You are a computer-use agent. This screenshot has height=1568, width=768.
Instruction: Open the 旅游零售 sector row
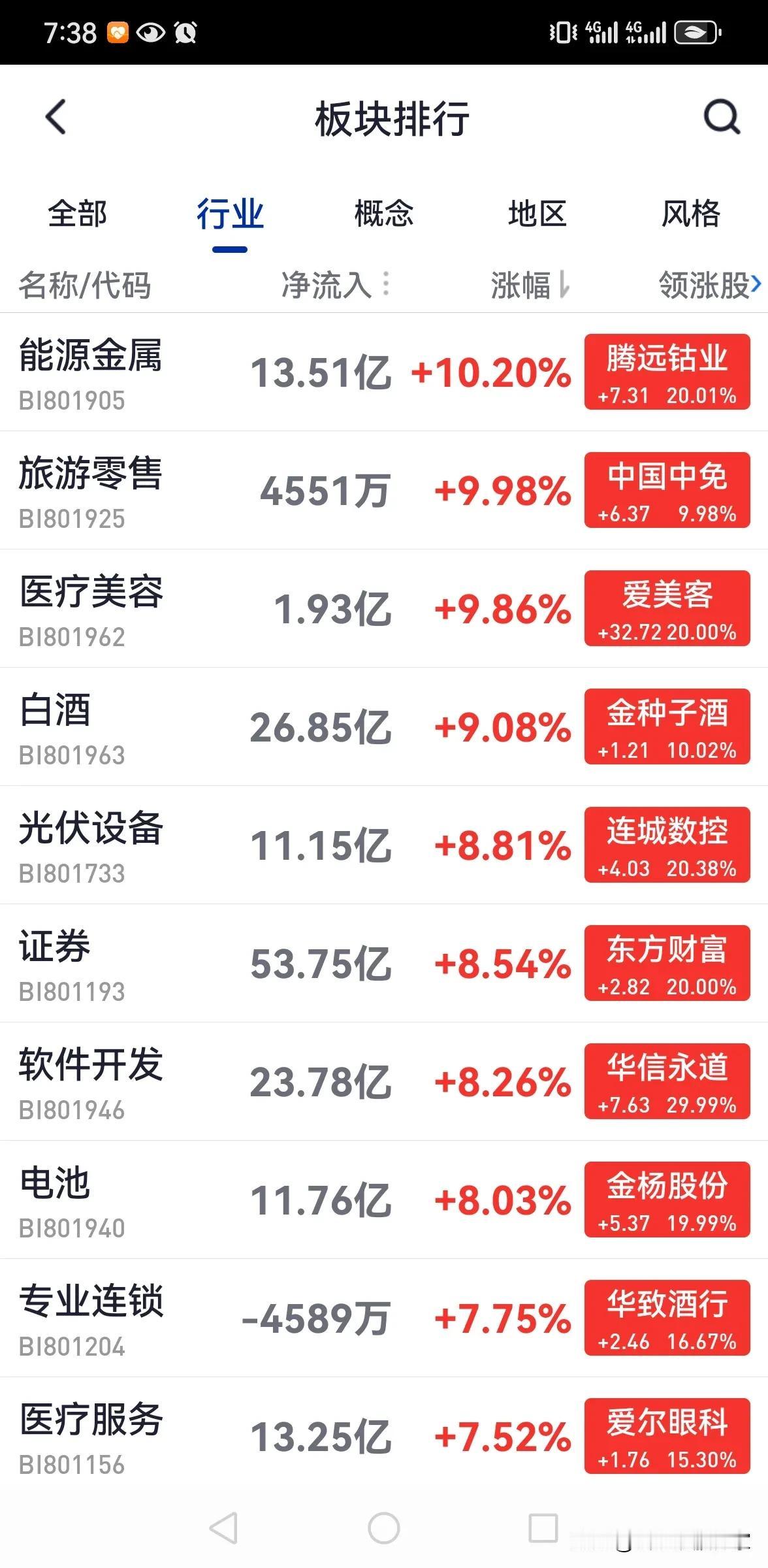pyautogui.click(x=384, y=491)
